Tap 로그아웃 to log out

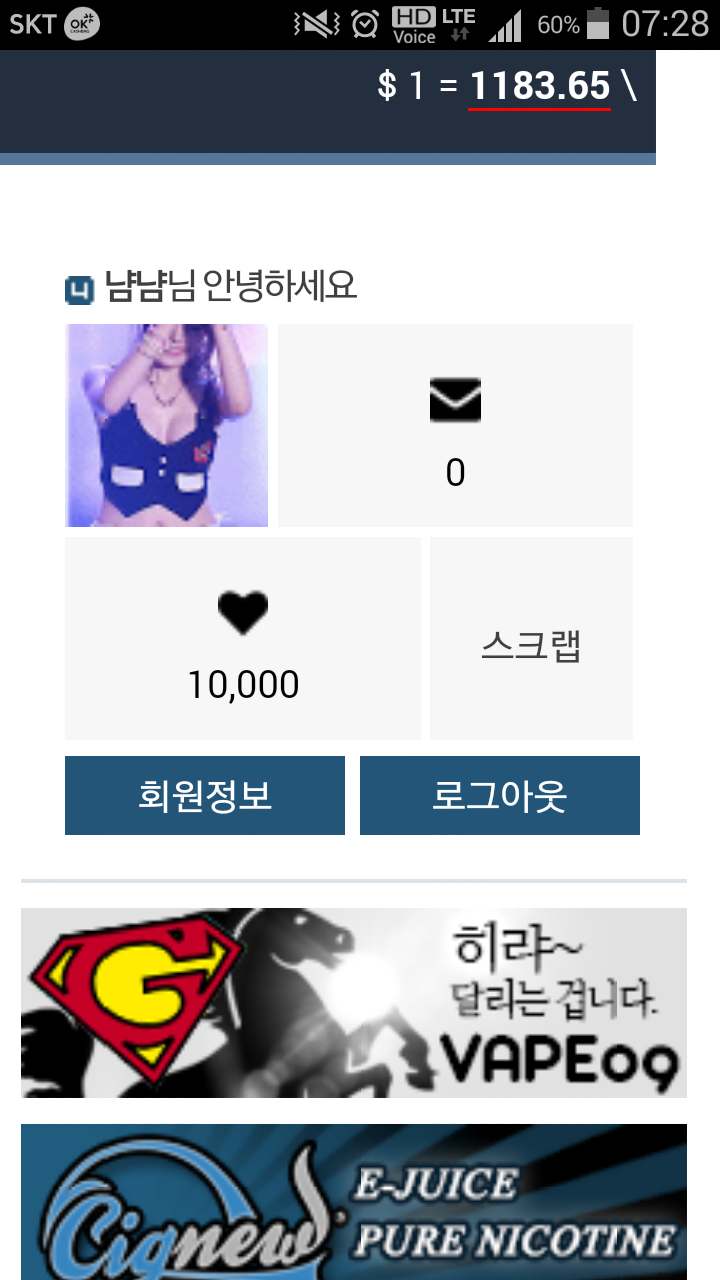pyautogui.click(x=499, y=795)
